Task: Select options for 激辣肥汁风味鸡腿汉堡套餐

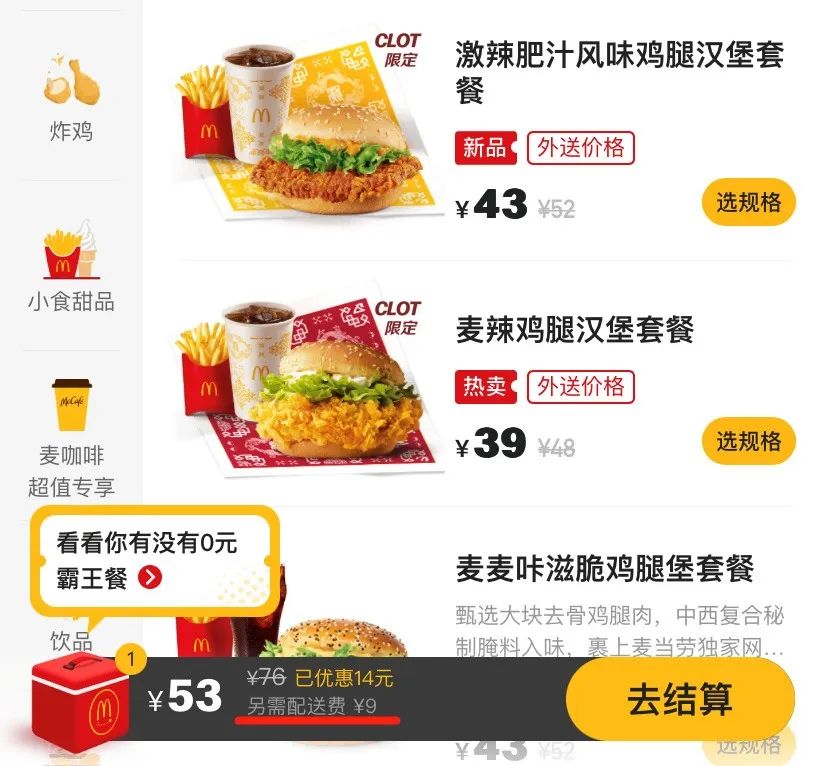Action: pos(748,203)
